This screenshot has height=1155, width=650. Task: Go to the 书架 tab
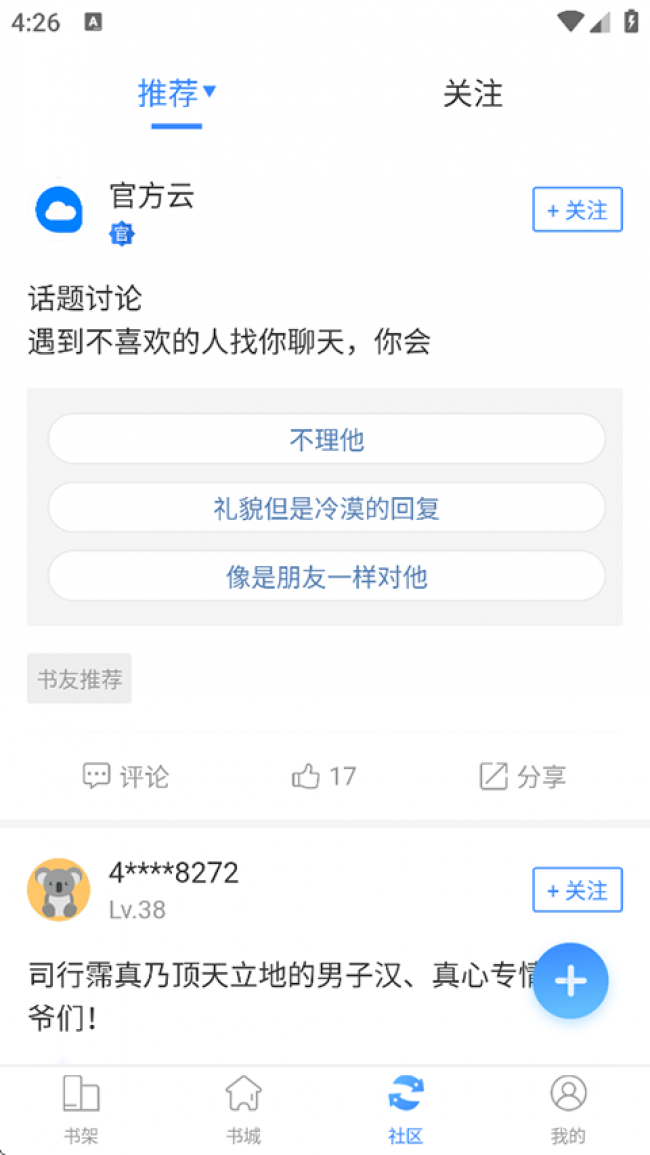tap(81, 1108)
